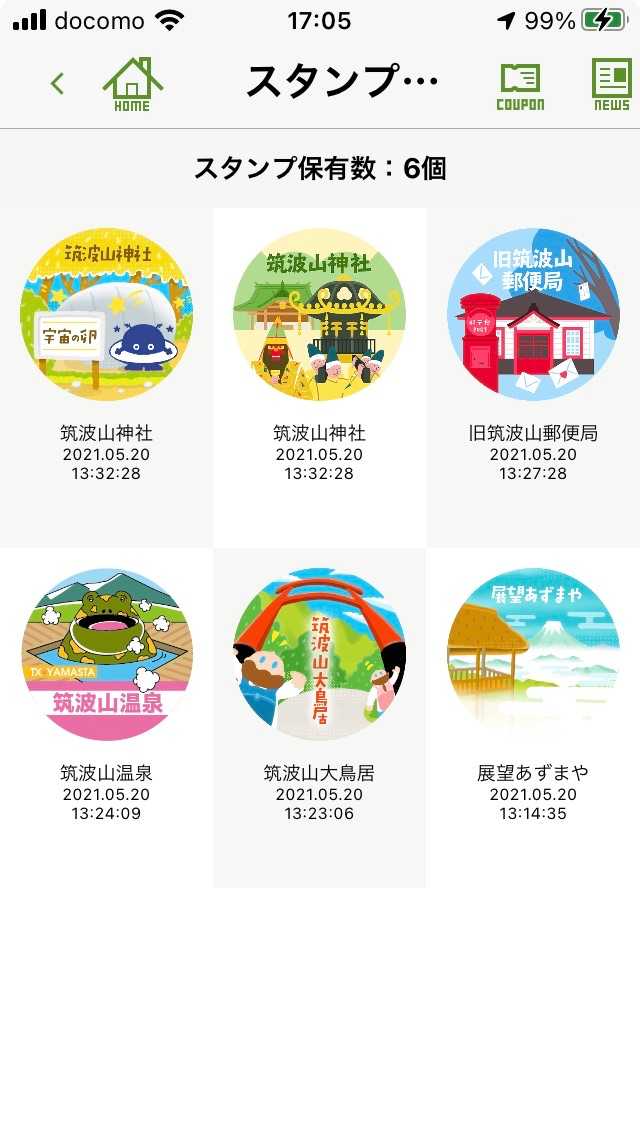Open the NEWS page
The height and width of the screenshot is (1136, 640).
[x=611, y=84]
